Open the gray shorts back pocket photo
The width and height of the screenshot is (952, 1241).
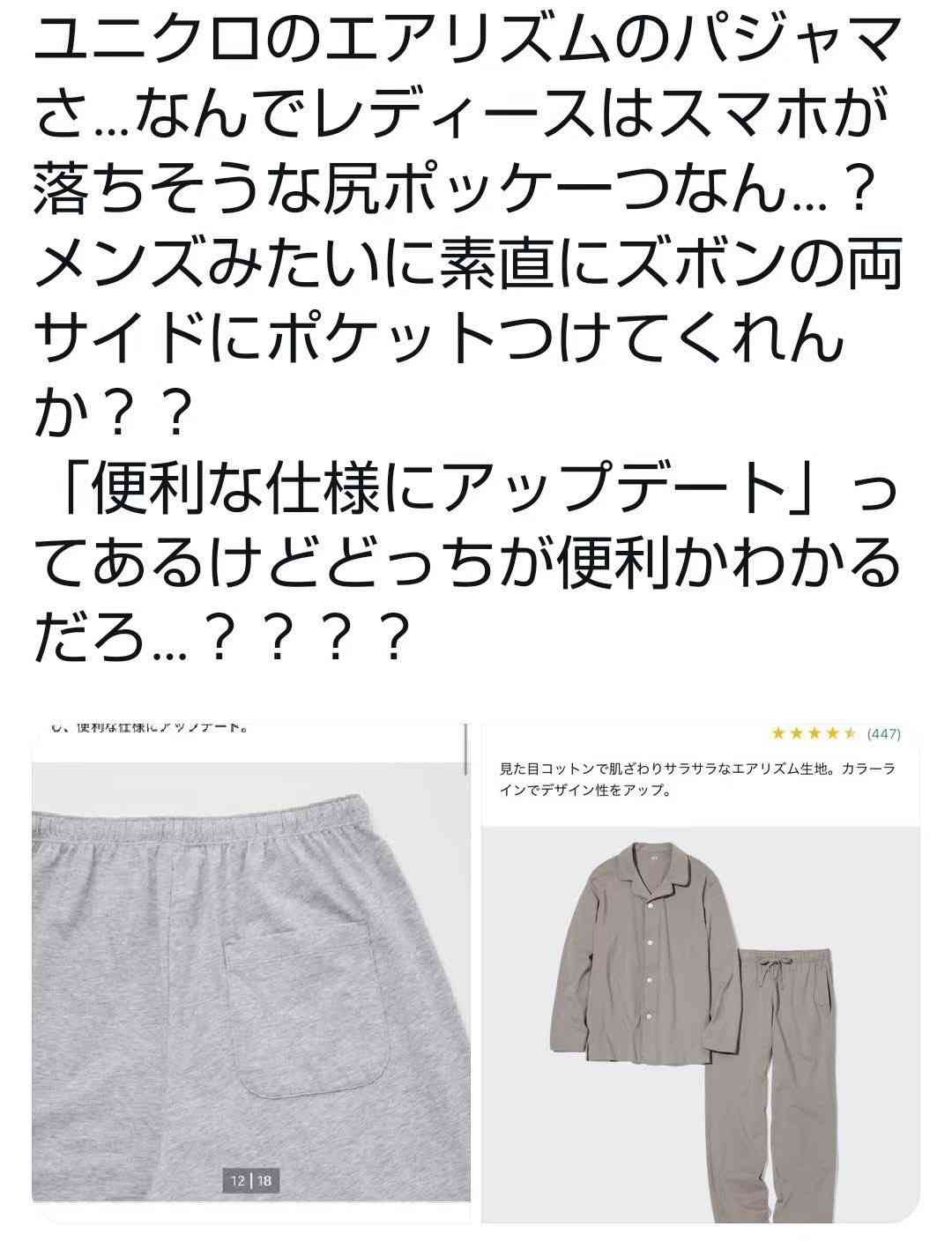click(x=251, y=970)
